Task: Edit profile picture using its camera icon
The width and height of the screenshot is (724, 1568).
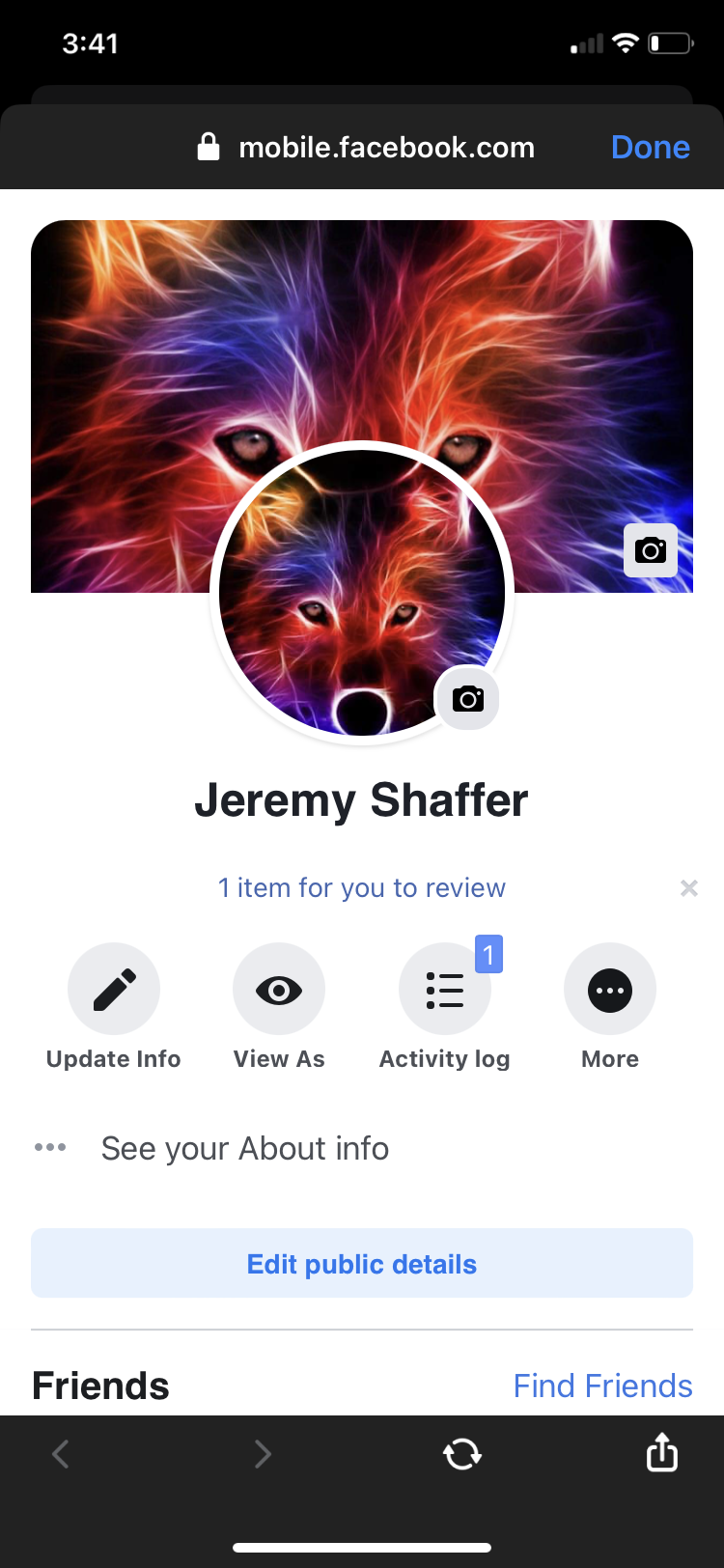Action: coord(468,698)
